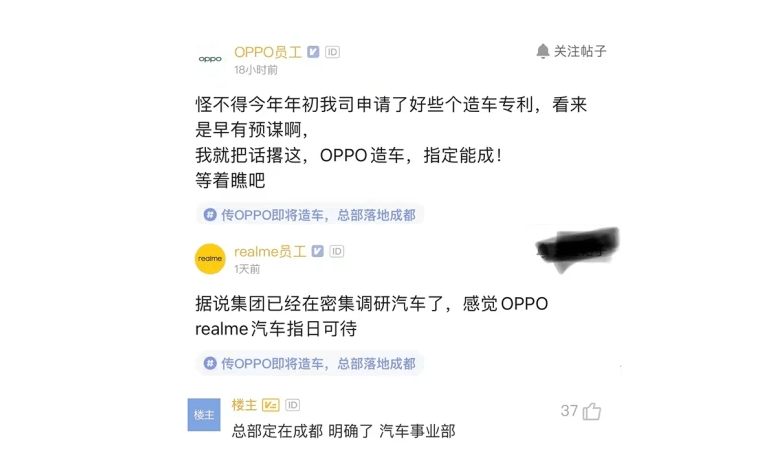
Task: Open hashtag chip under OPPO员工's comment
Action: (x=309, y=214)
